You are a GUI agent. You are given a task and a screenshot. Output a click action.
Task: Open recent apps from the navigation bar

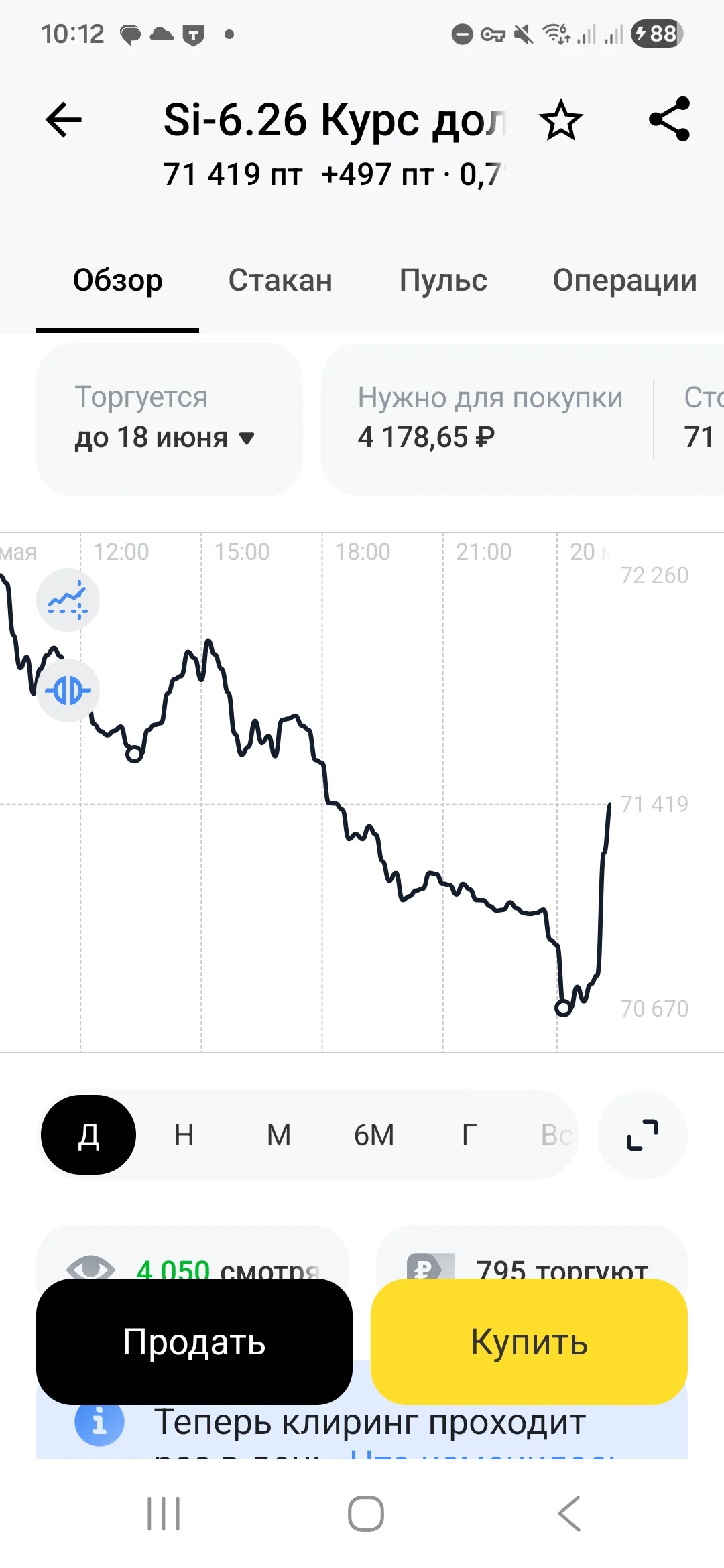(x=164, y=1513)
